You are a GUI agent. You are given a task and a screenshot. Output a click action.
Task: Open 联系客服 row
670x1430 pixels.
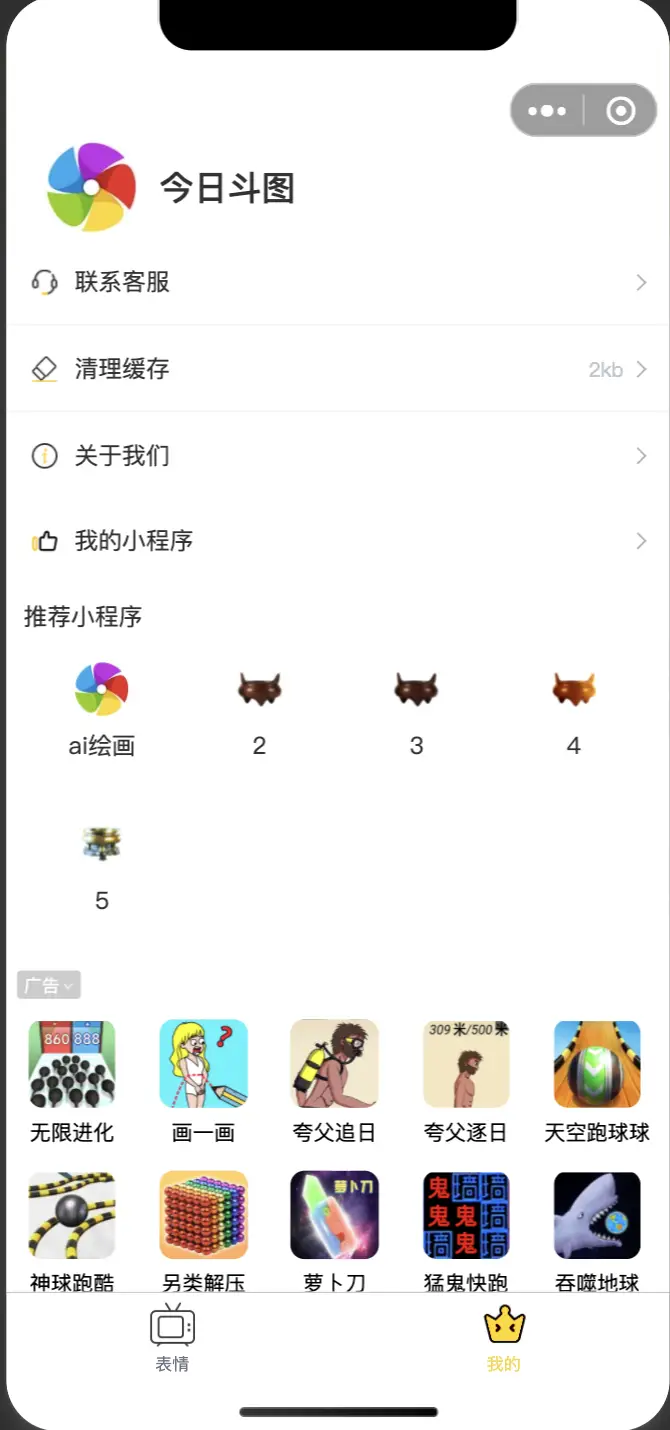[x=336, y=282]
